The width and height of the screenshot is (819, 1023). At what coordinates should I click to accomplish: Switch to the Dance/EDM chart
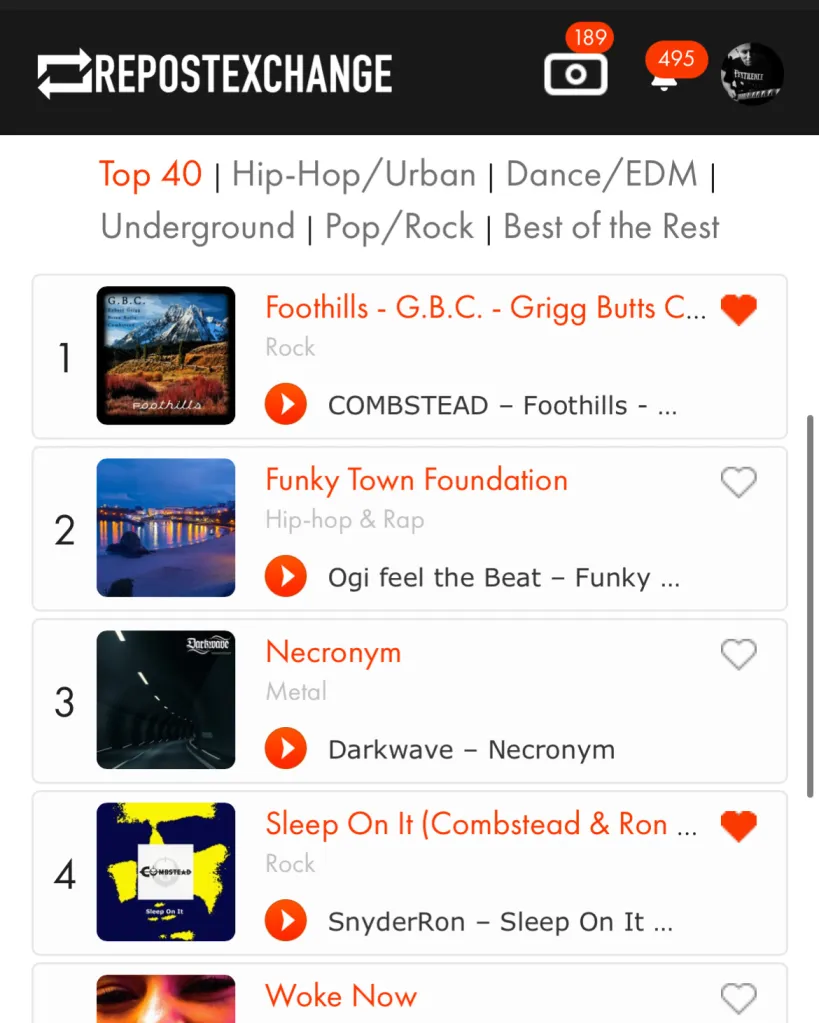(601, 174)
